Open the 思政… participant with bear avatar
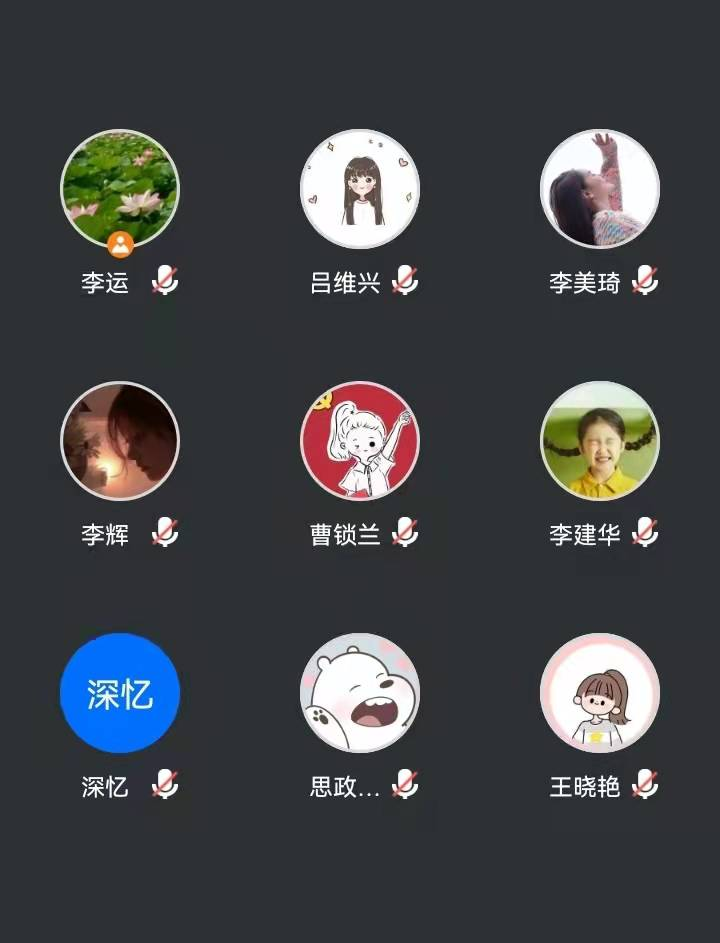The image size is (720, 943). tap(360, 692)
